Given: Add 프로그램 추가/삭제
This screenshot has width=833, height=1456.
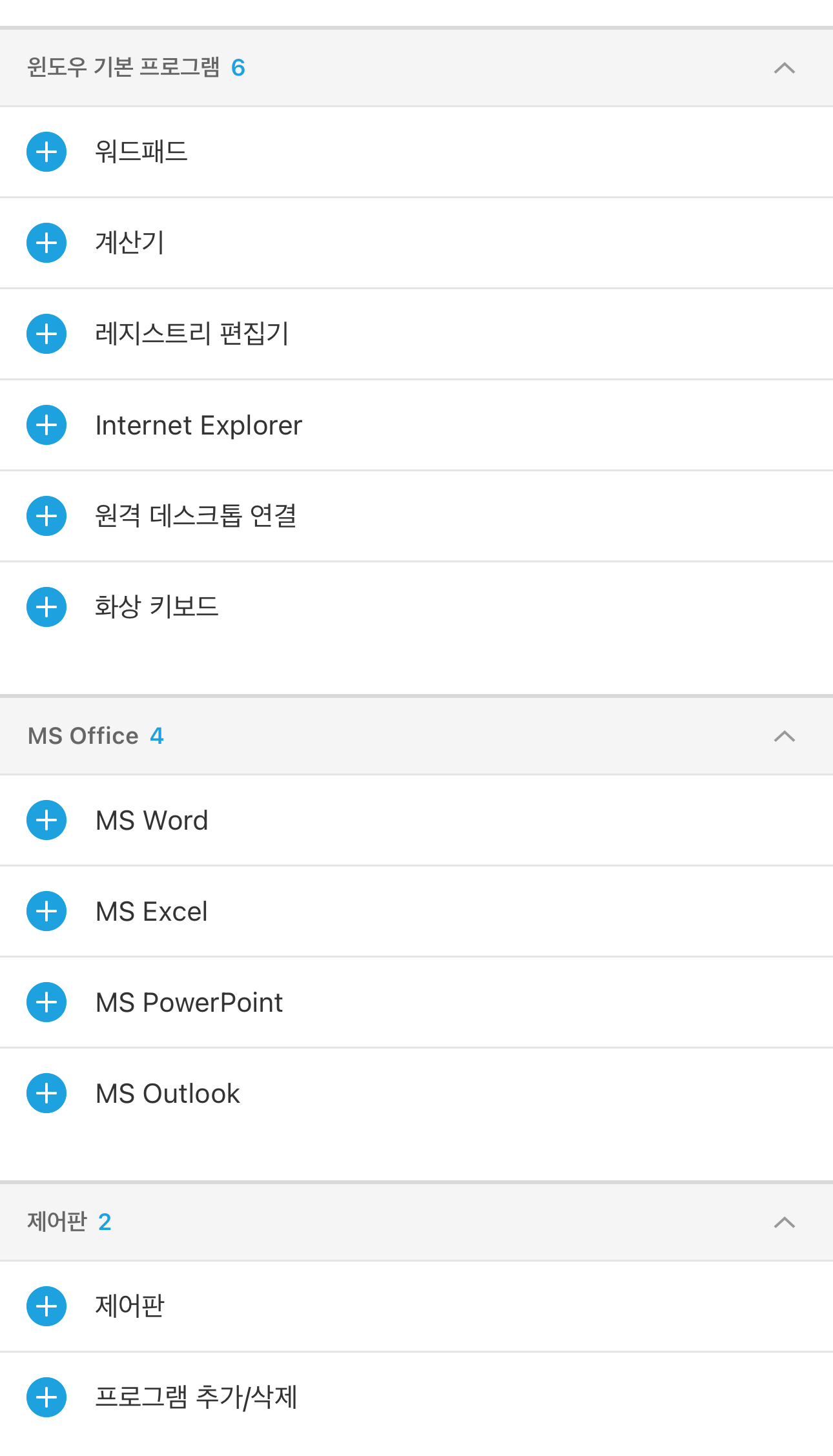Looking at the screenshot, I should click(46, 1397).
